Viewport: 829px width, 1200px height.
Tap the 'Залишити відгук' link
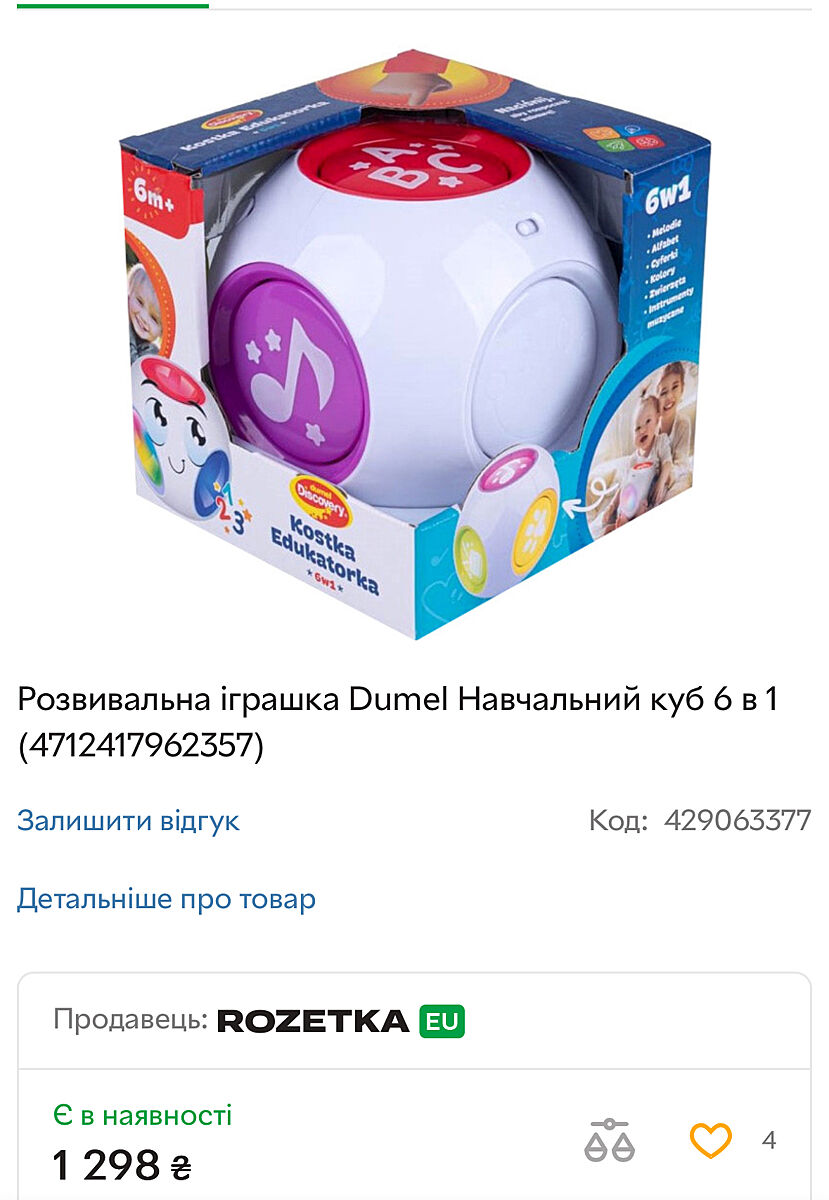point(128,821)
